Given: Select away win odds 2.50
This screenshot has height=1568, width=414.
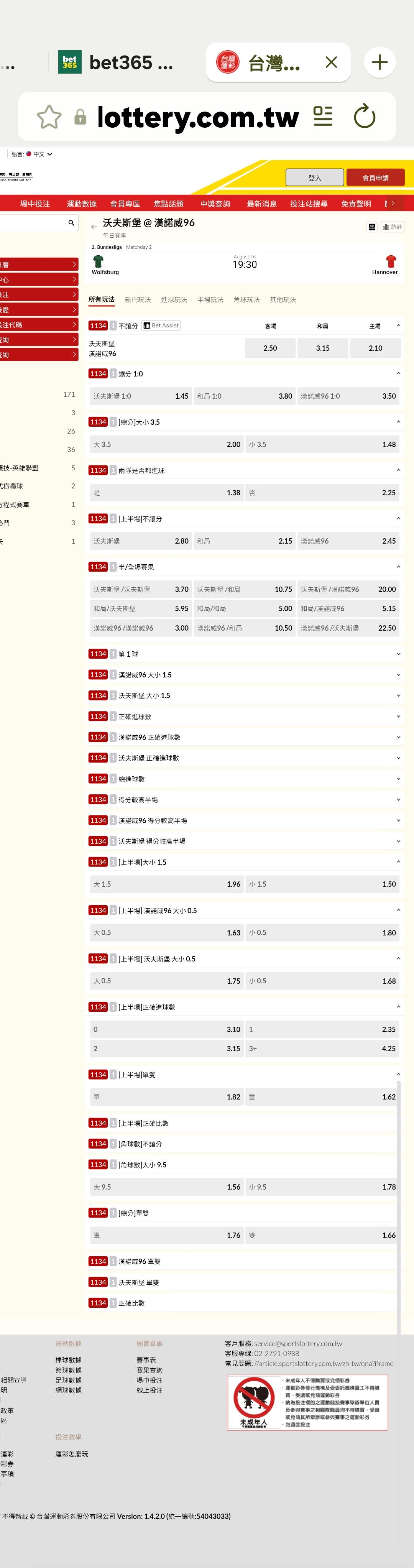Looking at the screenshot, I should [270, 348].
